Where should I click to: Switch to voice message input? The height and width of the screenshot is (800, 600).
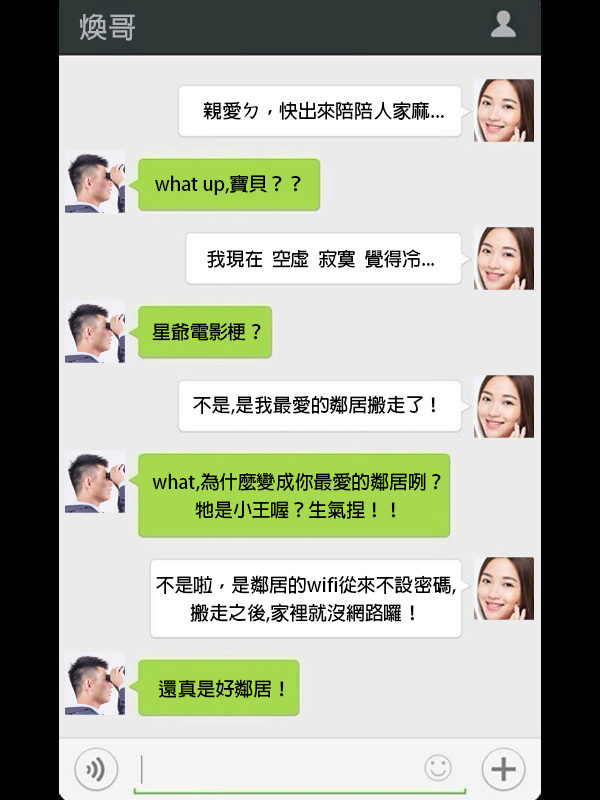pos(96,769)
